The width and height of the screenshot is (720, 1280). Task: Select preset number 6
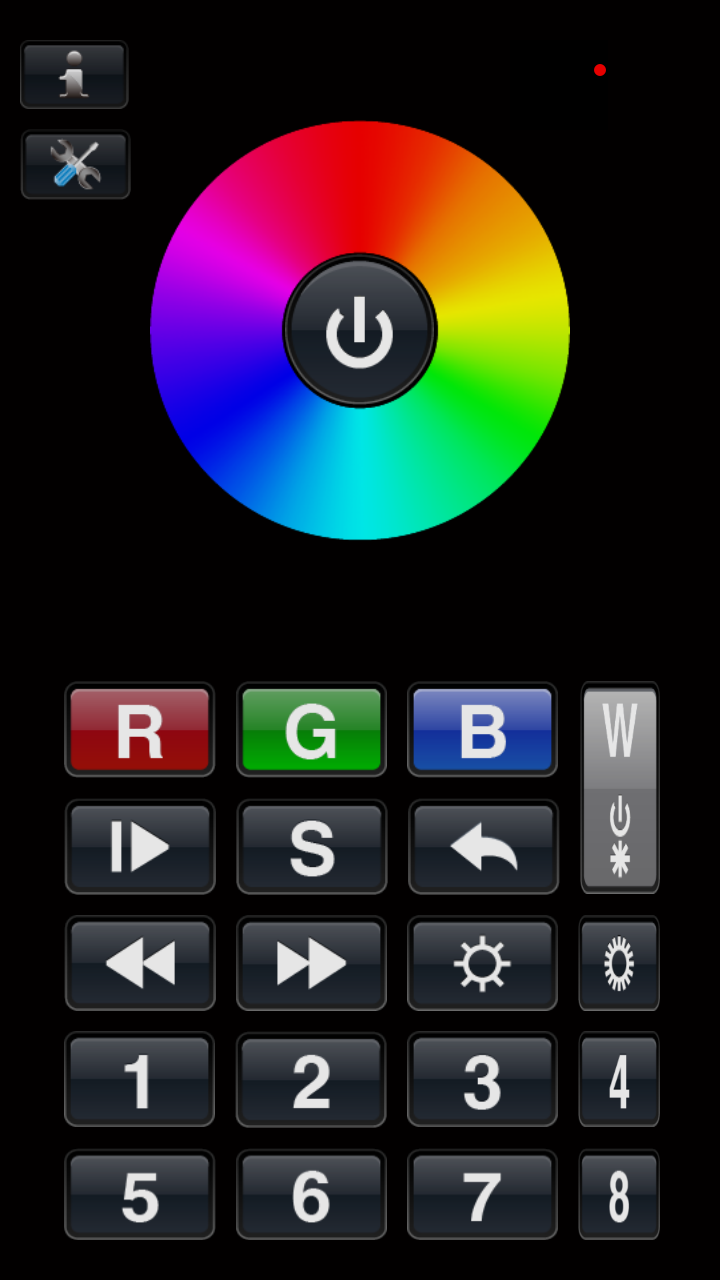311,1196
